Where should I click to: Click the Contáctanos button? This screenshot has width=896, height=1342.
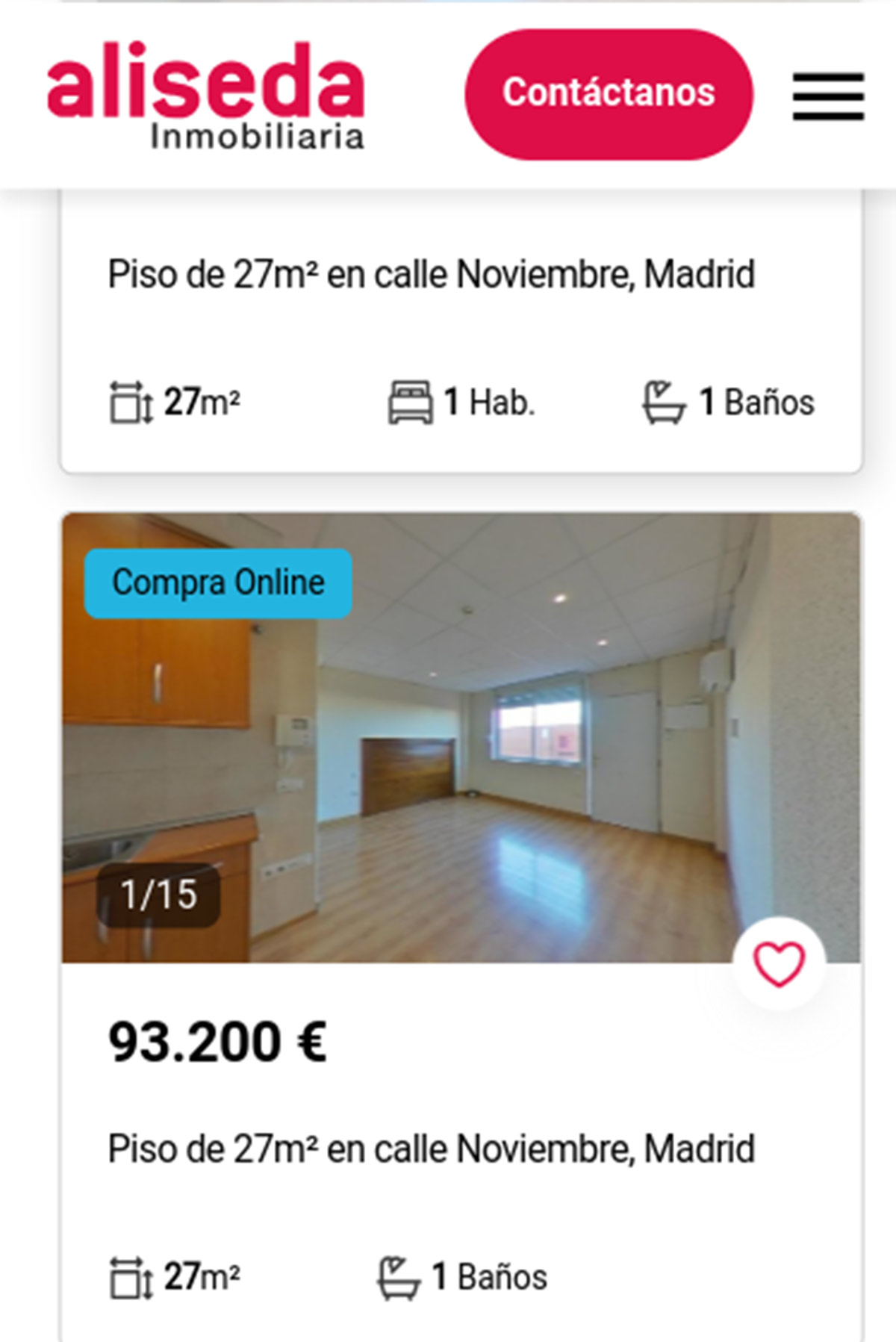click(x=609, y=92)
